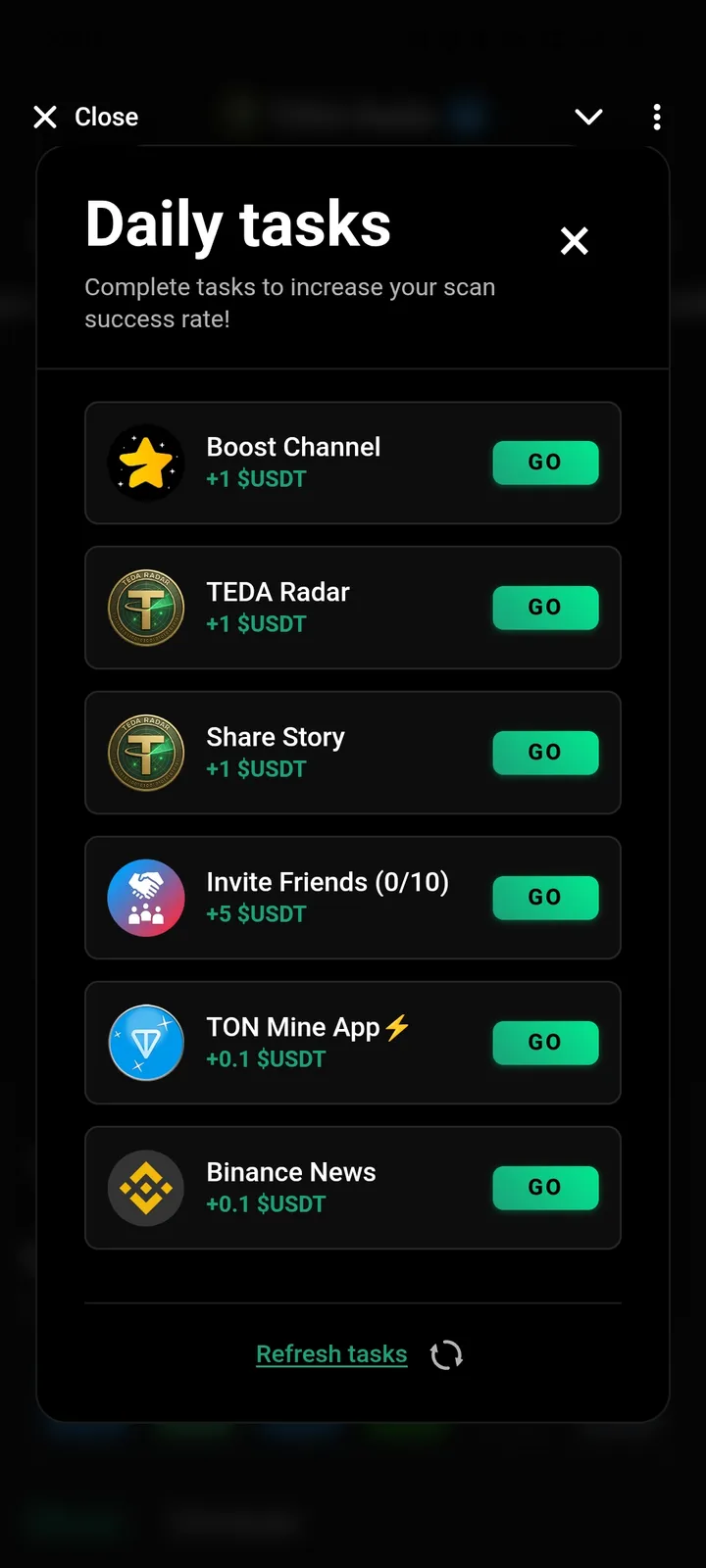The image size is (706, 1568).
Task: Click the TON Mine App diamond icon
Action: pos(146,1042)
